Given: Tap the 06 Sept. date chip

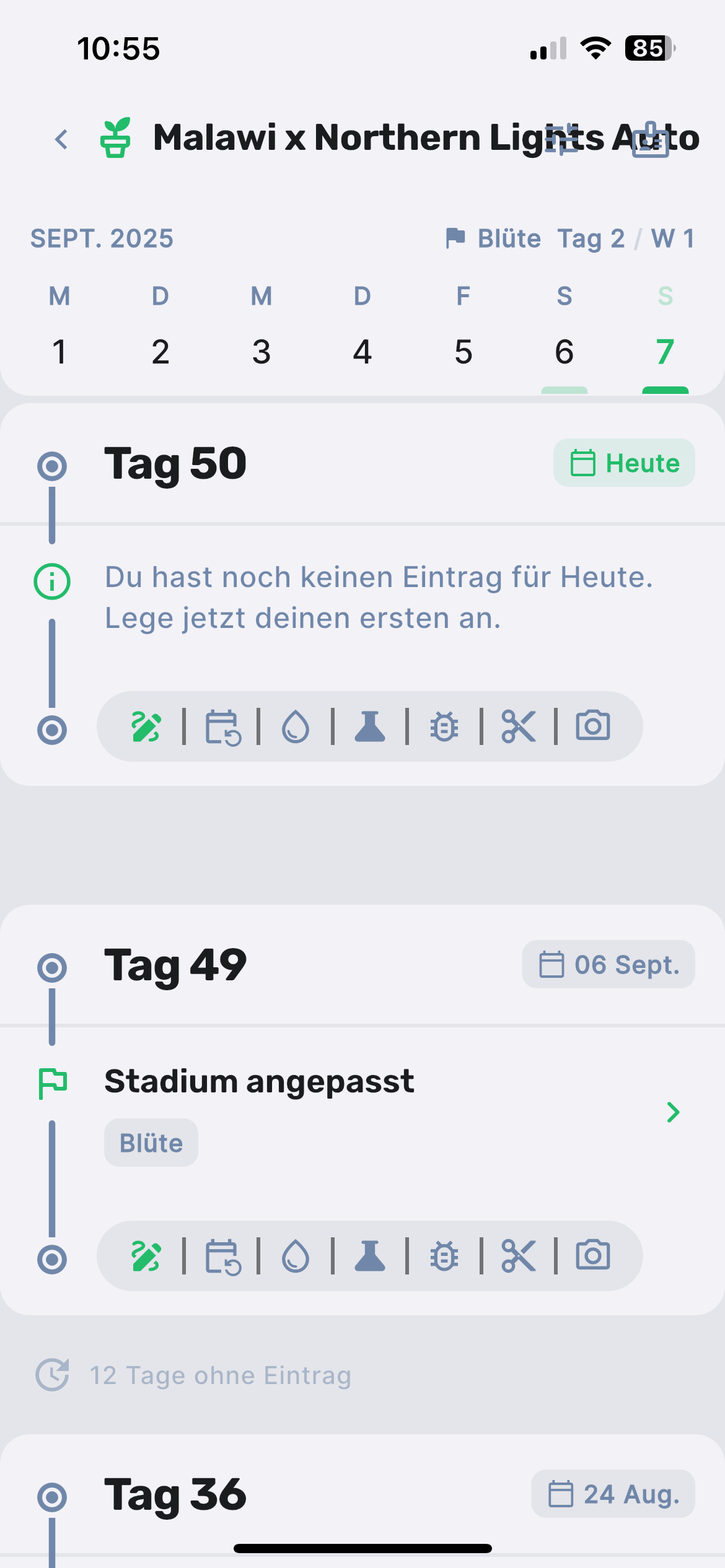Looking at the screenshot, I should click(609, 965).
